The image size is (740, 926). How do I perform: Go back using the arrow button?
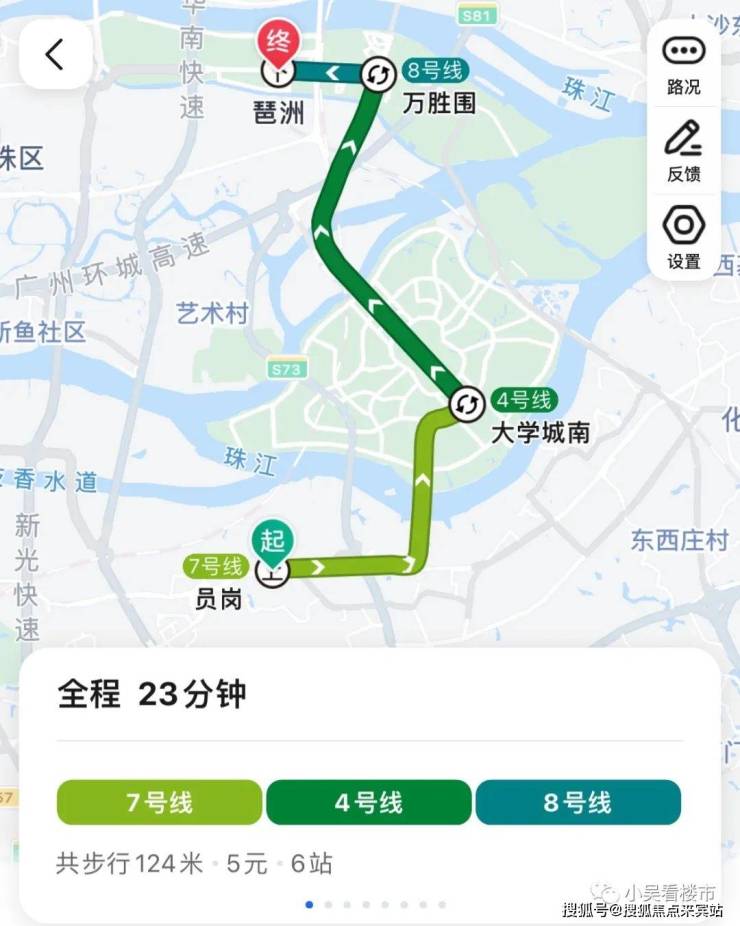coord(55,54)
